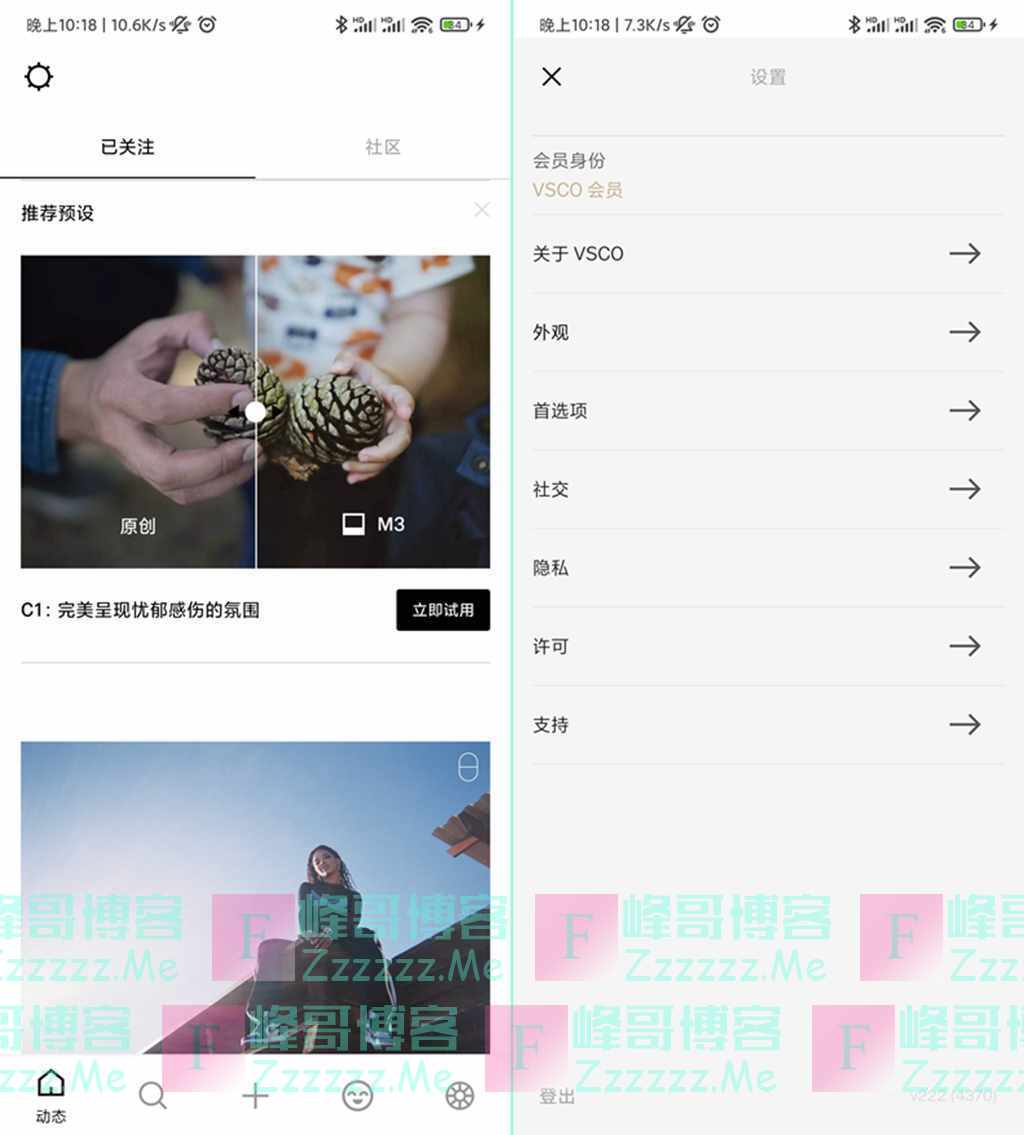Tap the 立即试用 button
The image size is (1024, 1135).
[443, 610]
